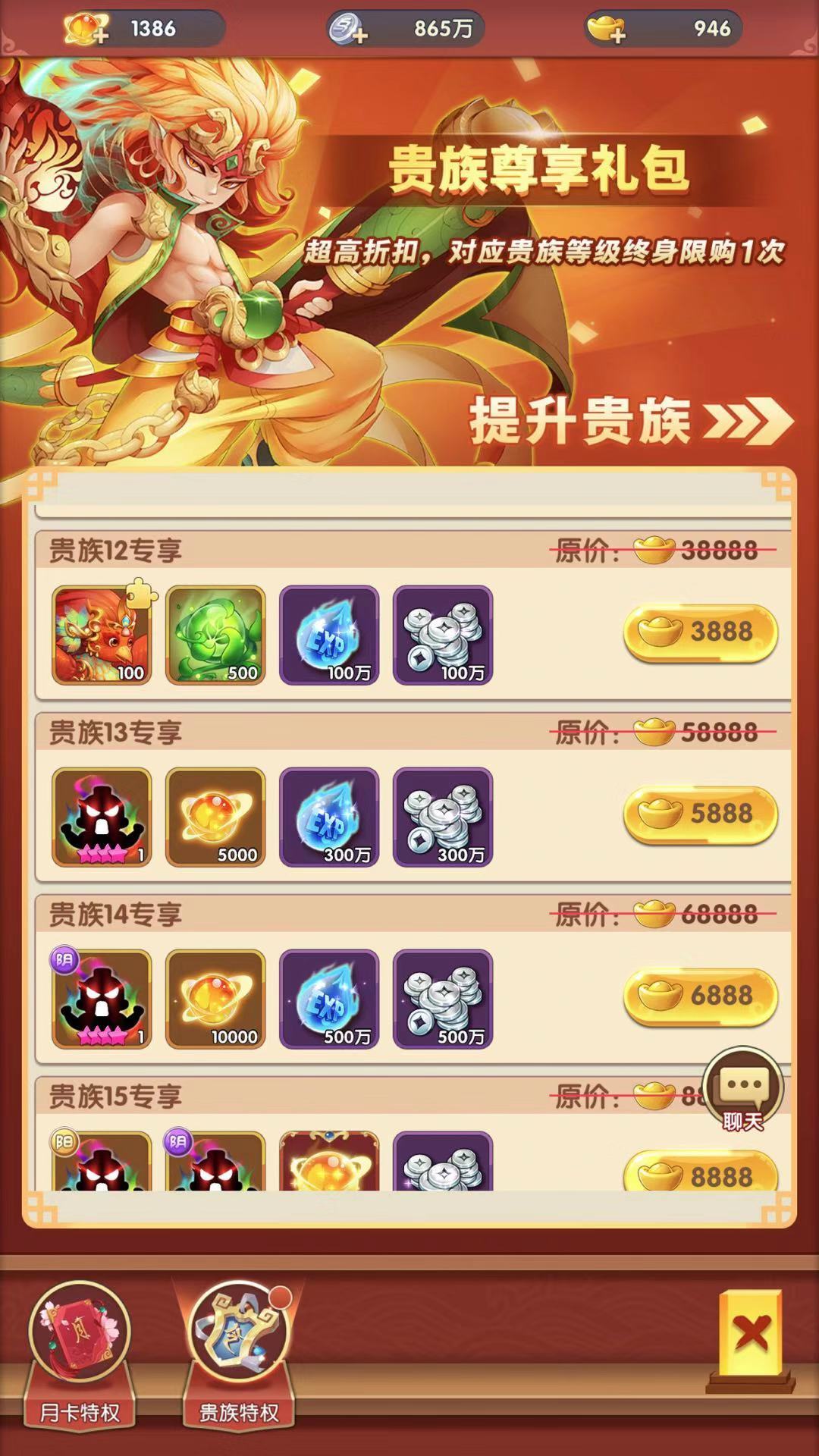This screenshot has width=819, height=1456.
Task: View the 300万 silver coins item in 贵族13
Action: click(x=443, y=817)
